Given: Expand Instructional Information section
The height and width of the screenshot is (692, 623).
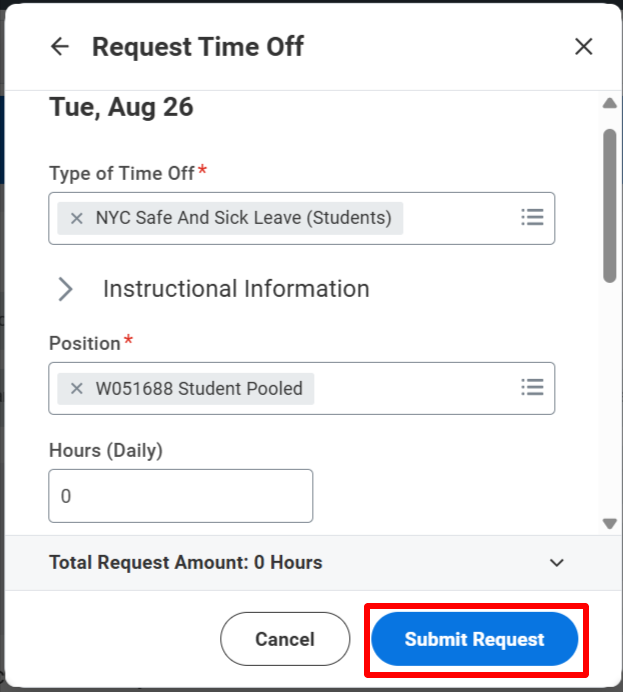Looking at the screenshot, I should tap(66, 289).
